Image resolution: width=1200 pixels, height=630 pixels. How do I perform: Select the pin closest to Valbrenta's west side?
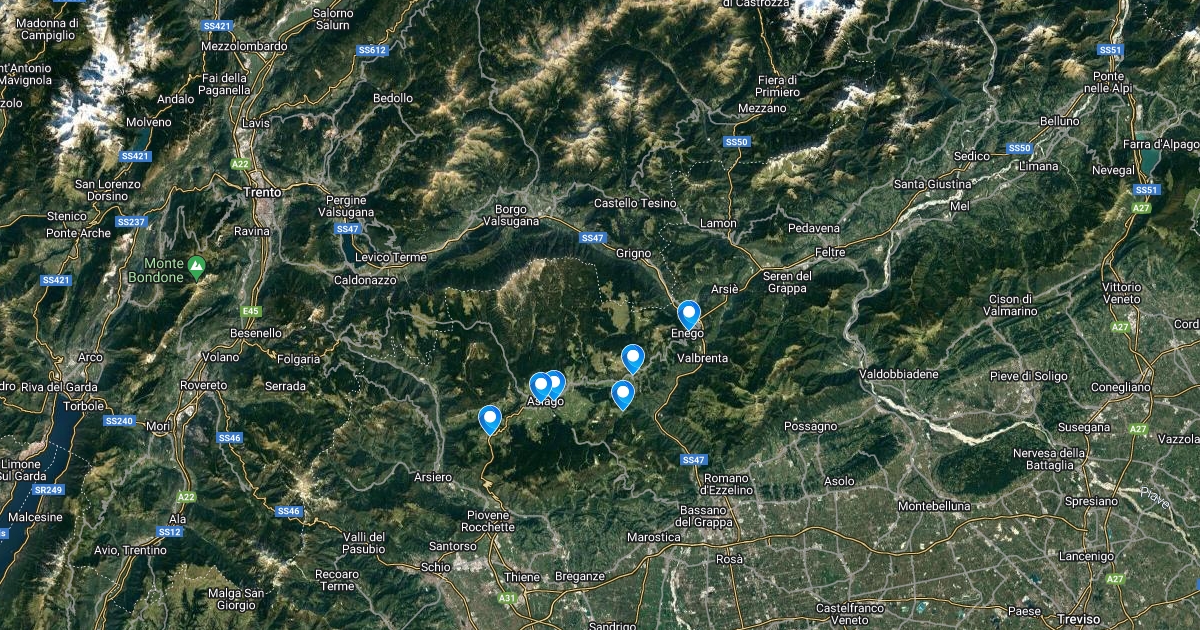click(x=632, y=358)
